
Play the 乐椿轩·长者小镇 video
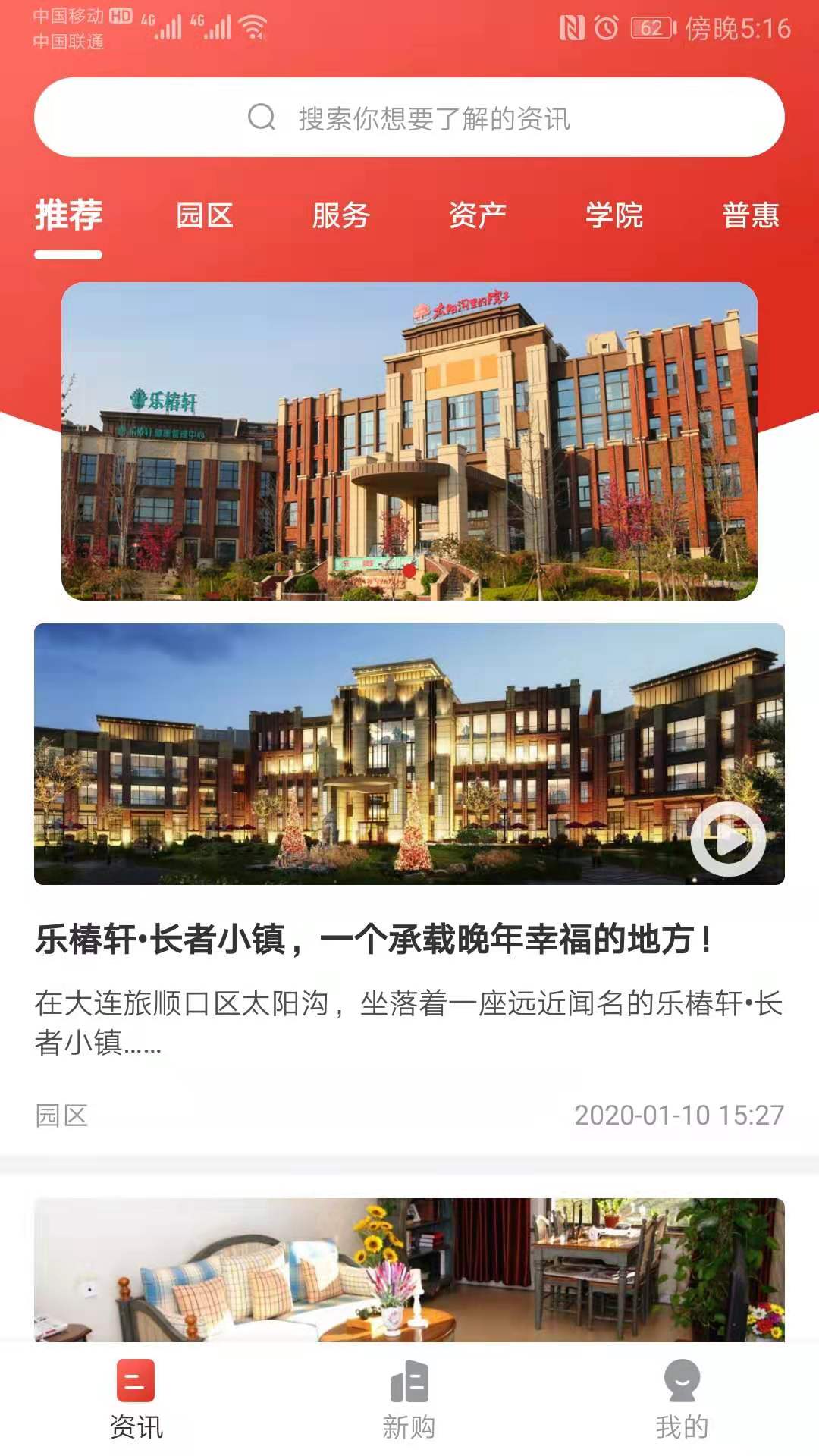pyautogui.click(x=727, y=839)
